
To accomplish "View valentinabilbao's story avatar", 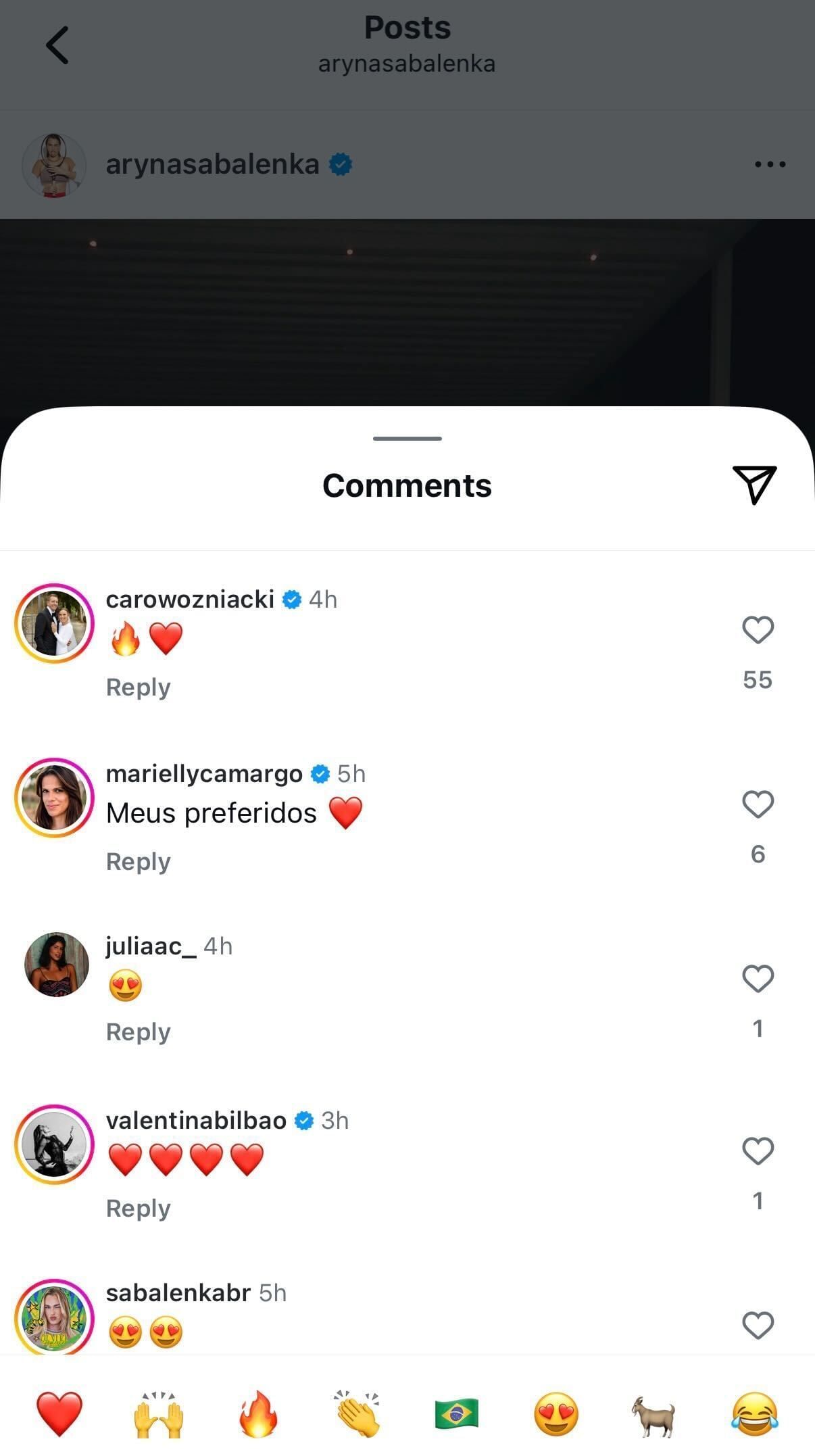I will (54, 1144).
